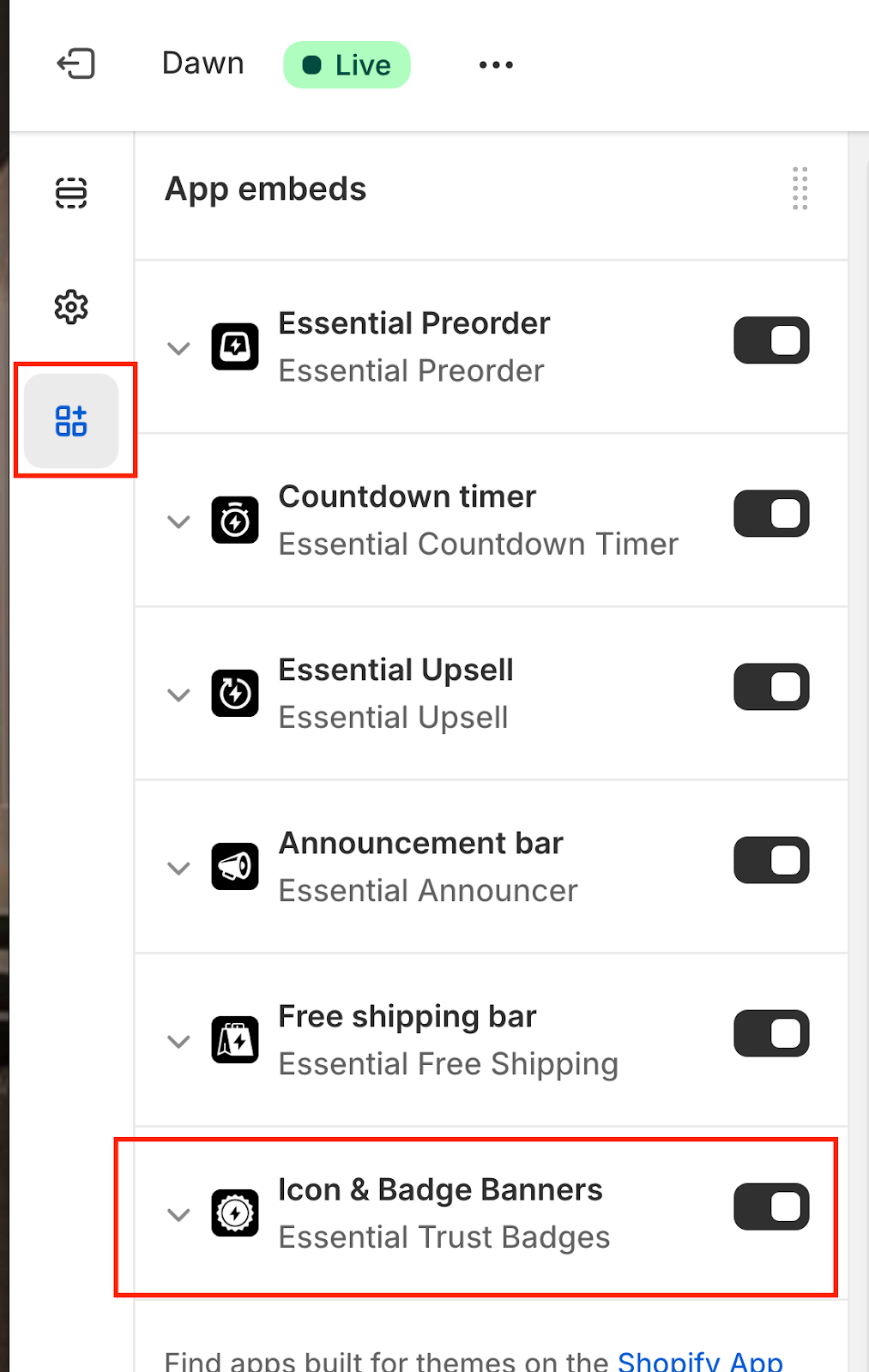
Task: Expand Essential Upsell settings
Action: (178, 695)
